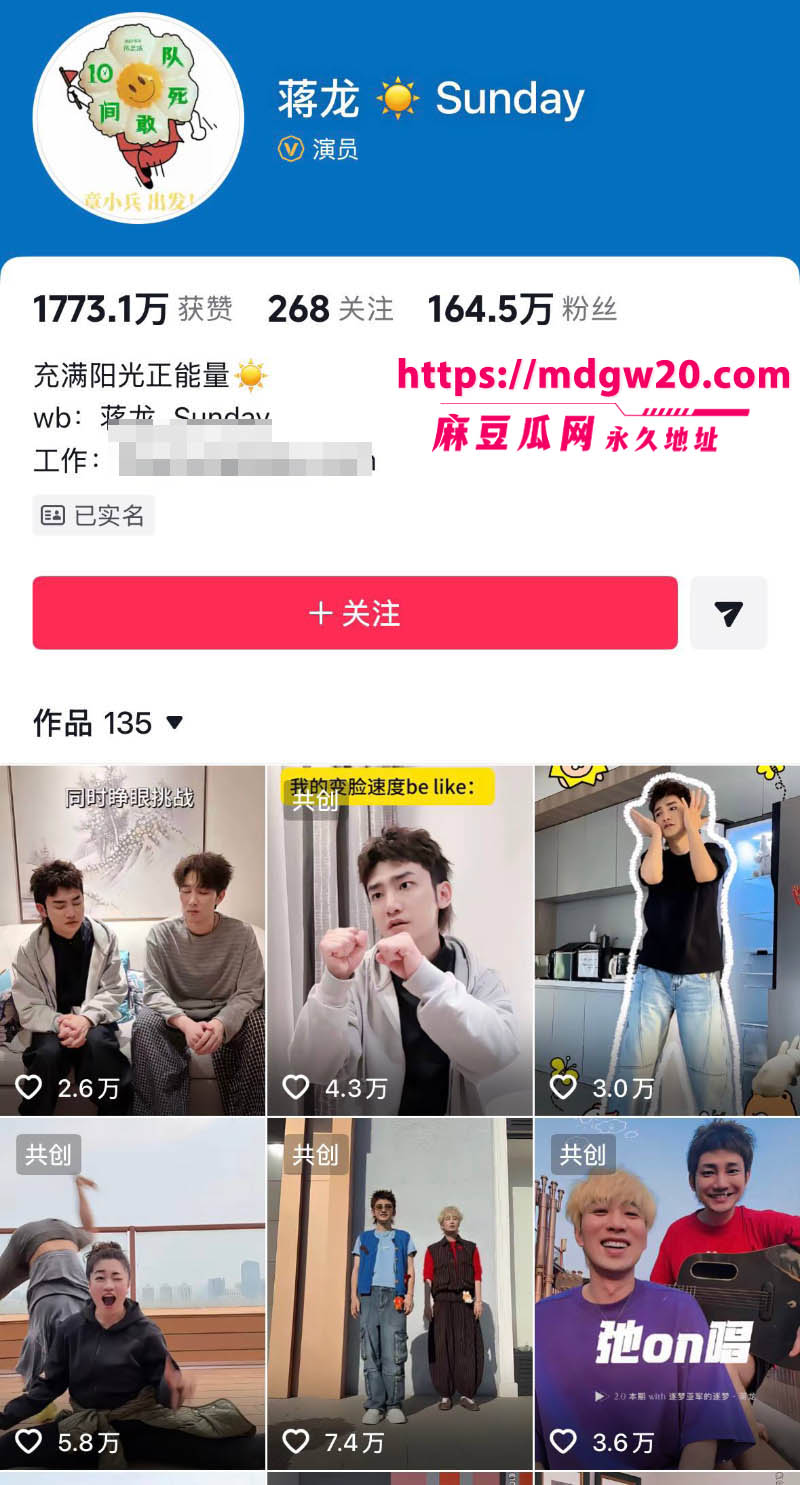800x1485 pixels.
Task: Open the video with 5.8万 likes
Action: 132,1294
